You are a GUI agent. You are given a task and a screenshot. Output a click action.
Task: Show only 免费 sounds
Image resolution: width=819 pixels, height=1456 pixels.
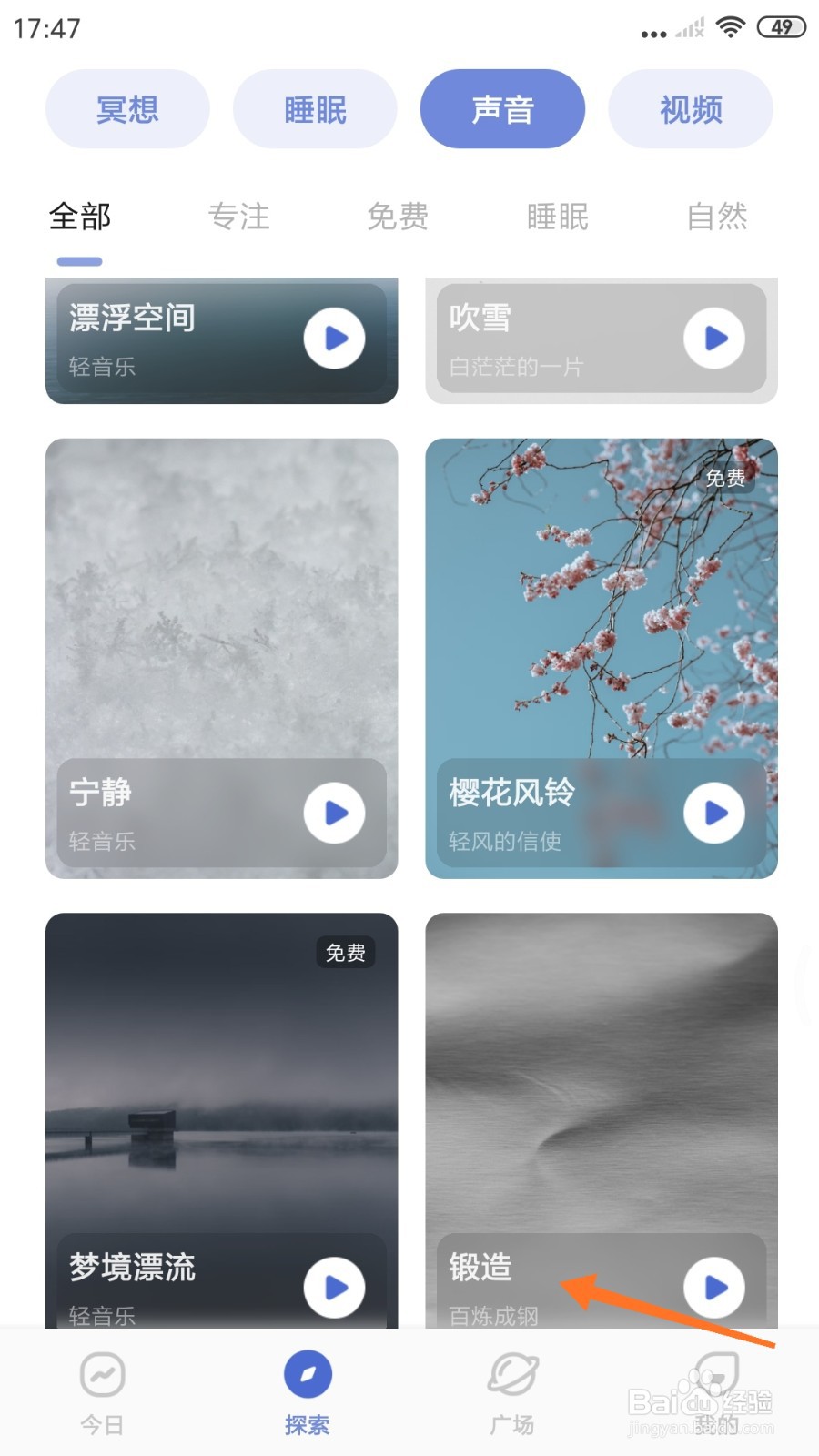398,217
